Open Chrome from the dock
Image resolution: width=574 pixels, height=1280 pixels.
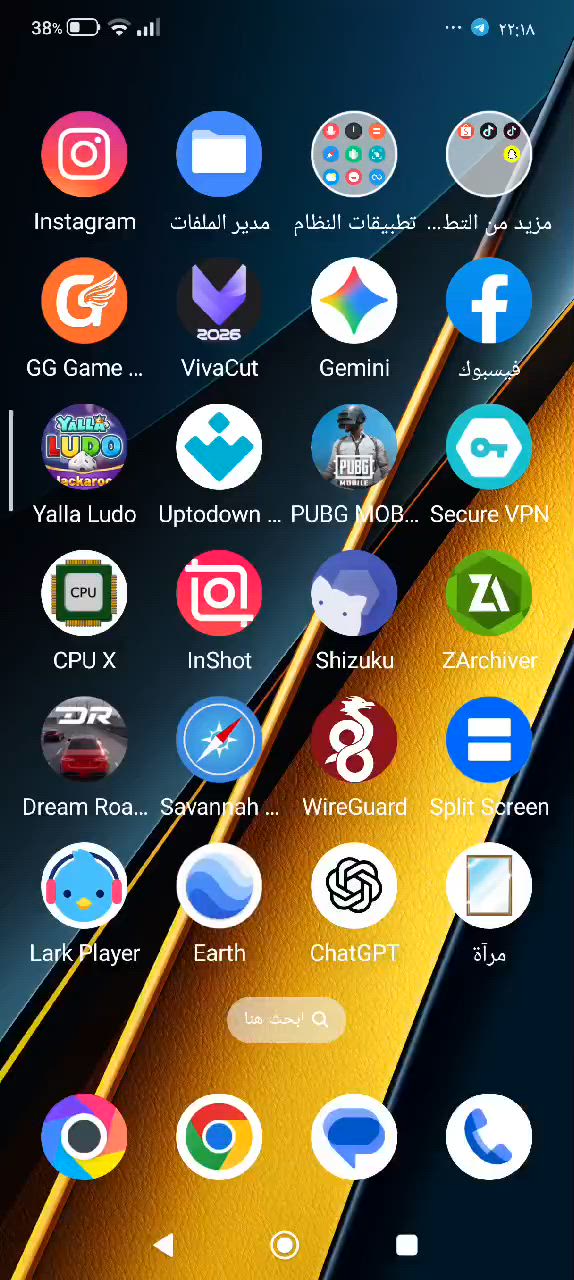click(219, 1137)
